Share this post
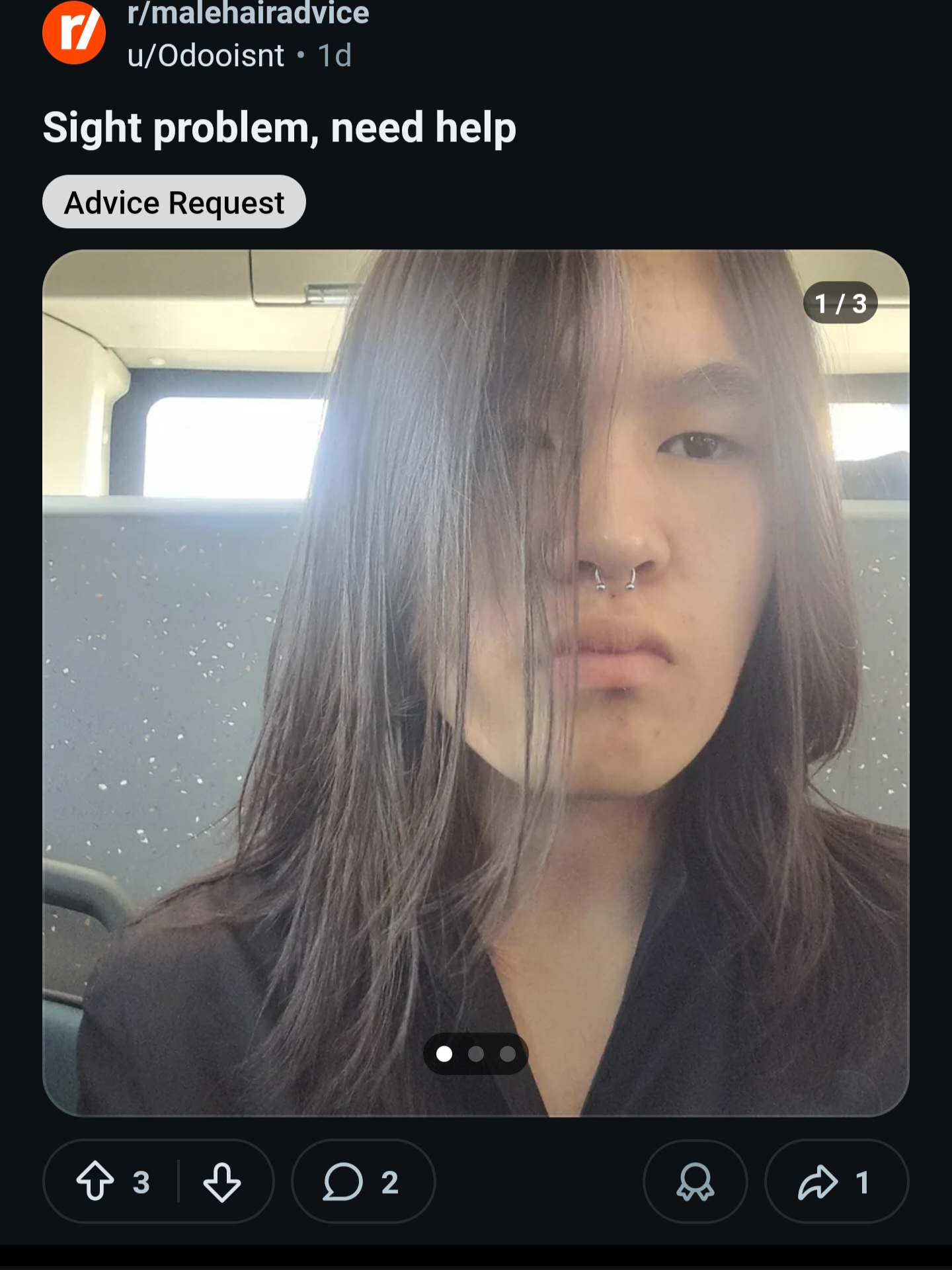Screen dimensions: 952x1270 tap(836, 1181)
